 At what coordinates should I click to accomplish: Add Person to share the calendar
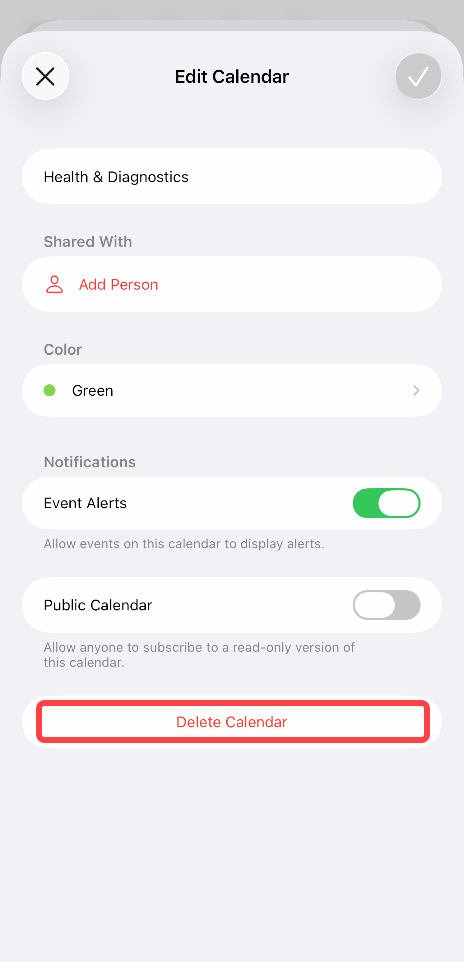tap(232, 285)
